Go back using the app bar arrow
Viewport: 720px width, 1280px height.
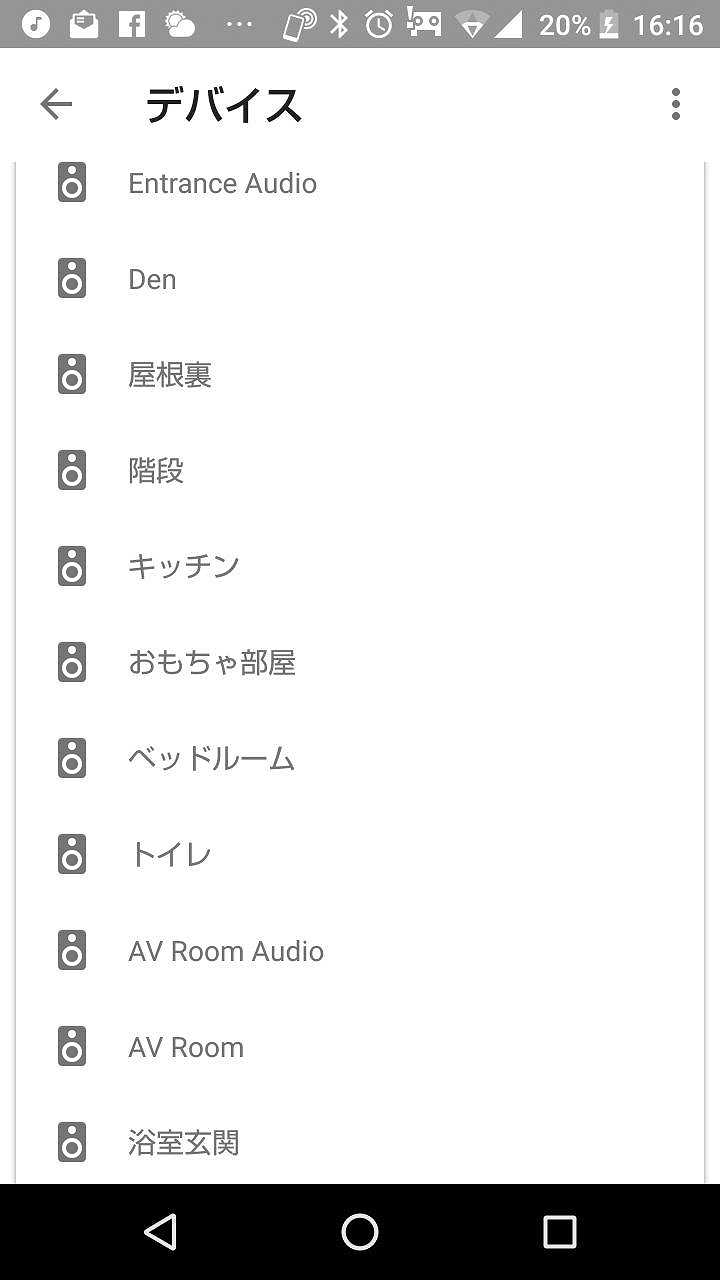pos(56,104)
